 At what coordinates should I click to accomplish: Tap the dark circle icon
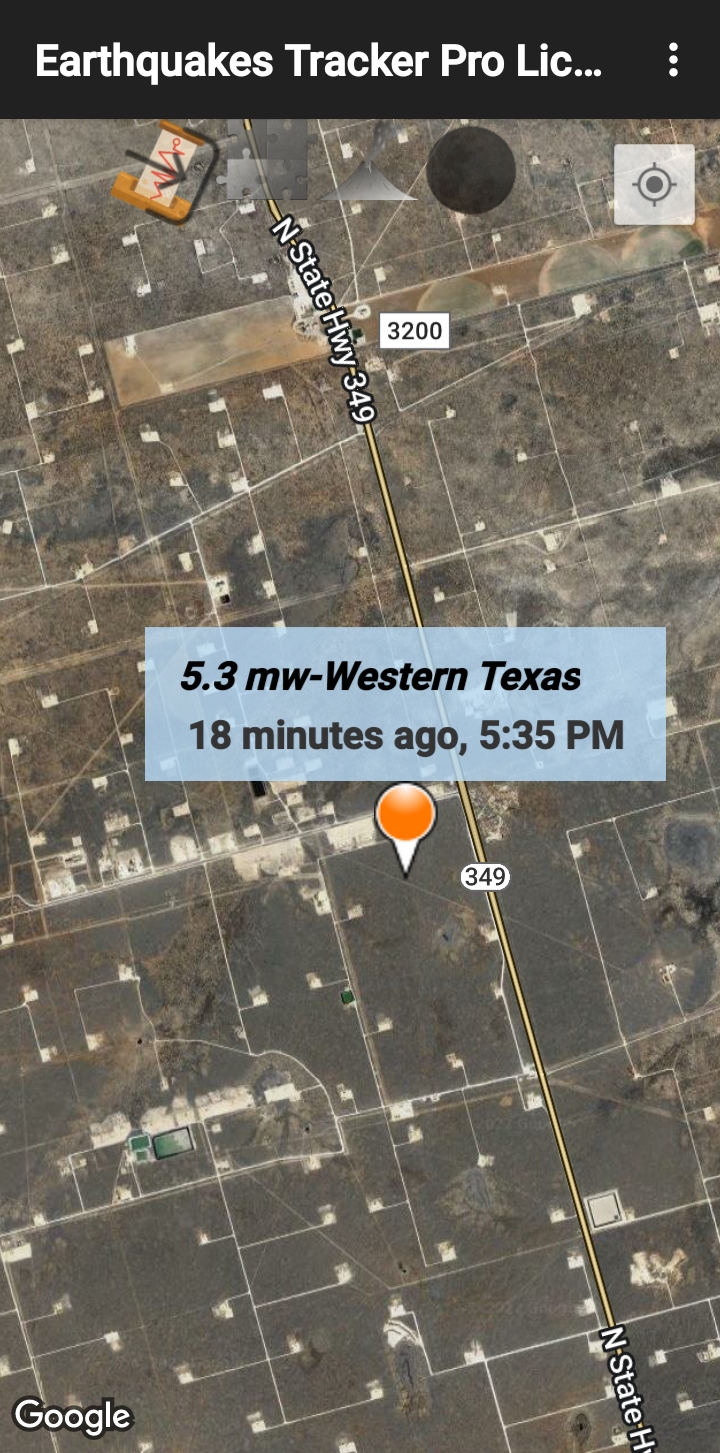[471, 170]
